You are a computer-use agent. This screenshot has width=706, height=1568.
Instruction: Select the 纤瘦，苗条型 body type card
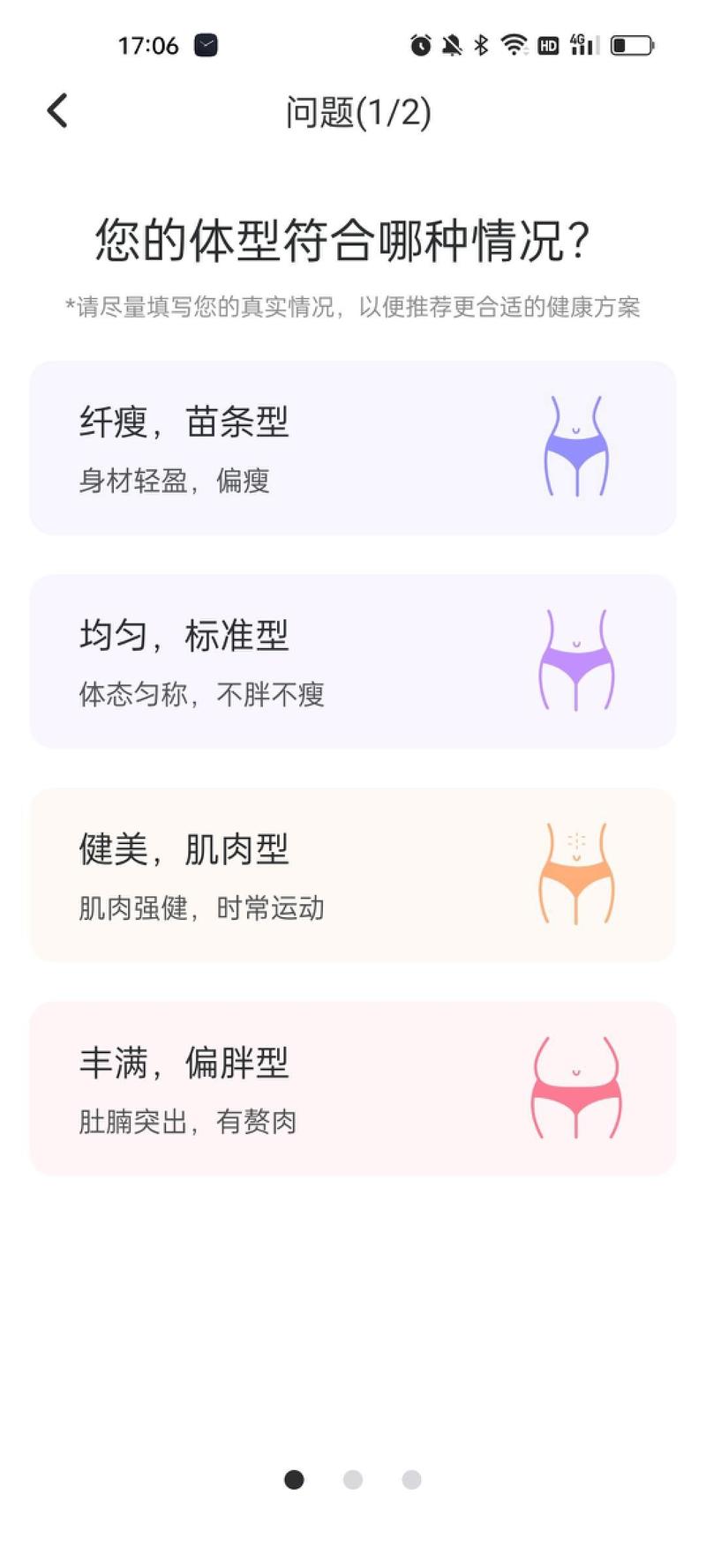353,448
